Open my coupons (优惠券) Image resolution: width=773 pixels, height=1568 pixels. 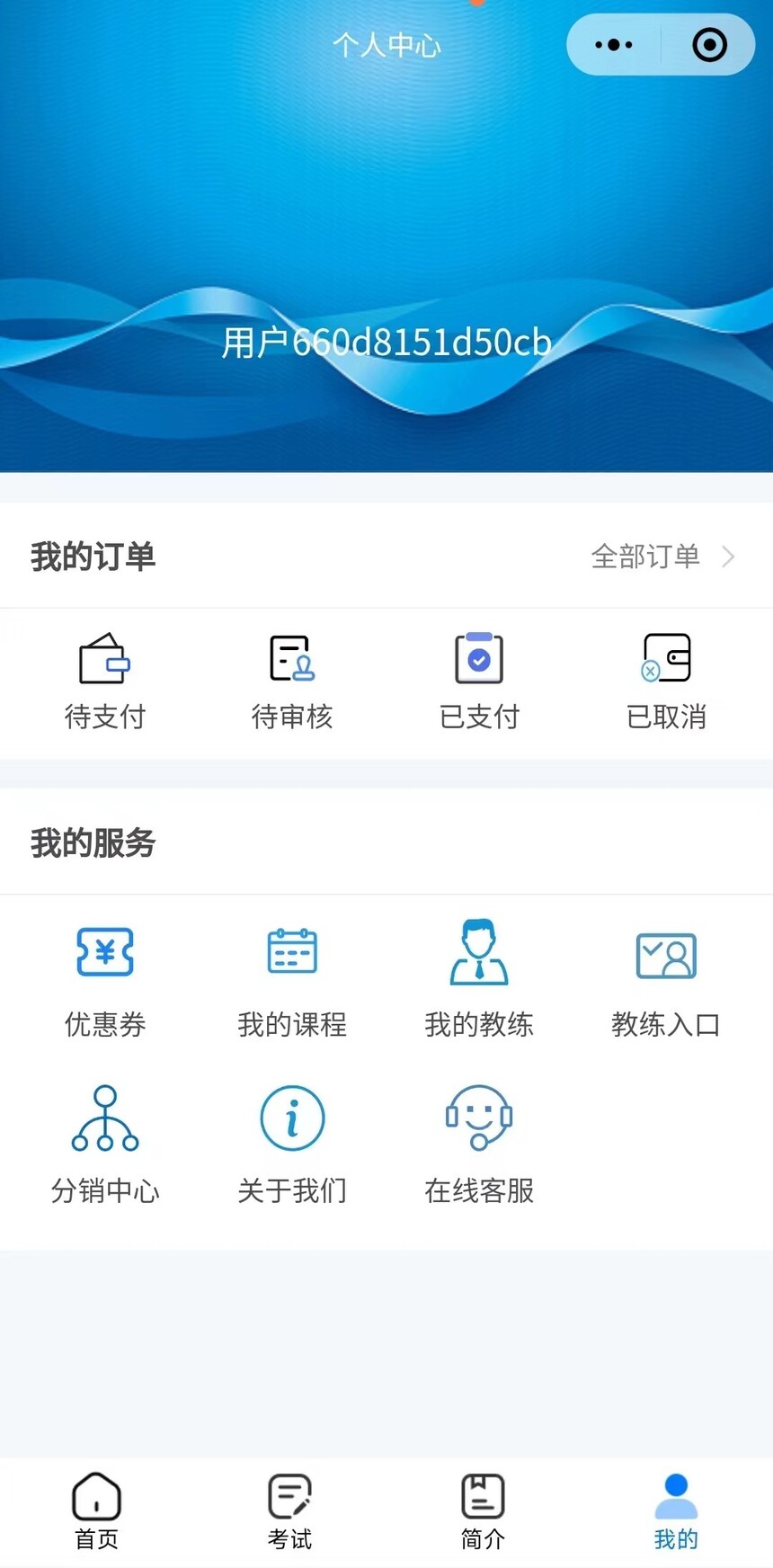pos(105,977)
